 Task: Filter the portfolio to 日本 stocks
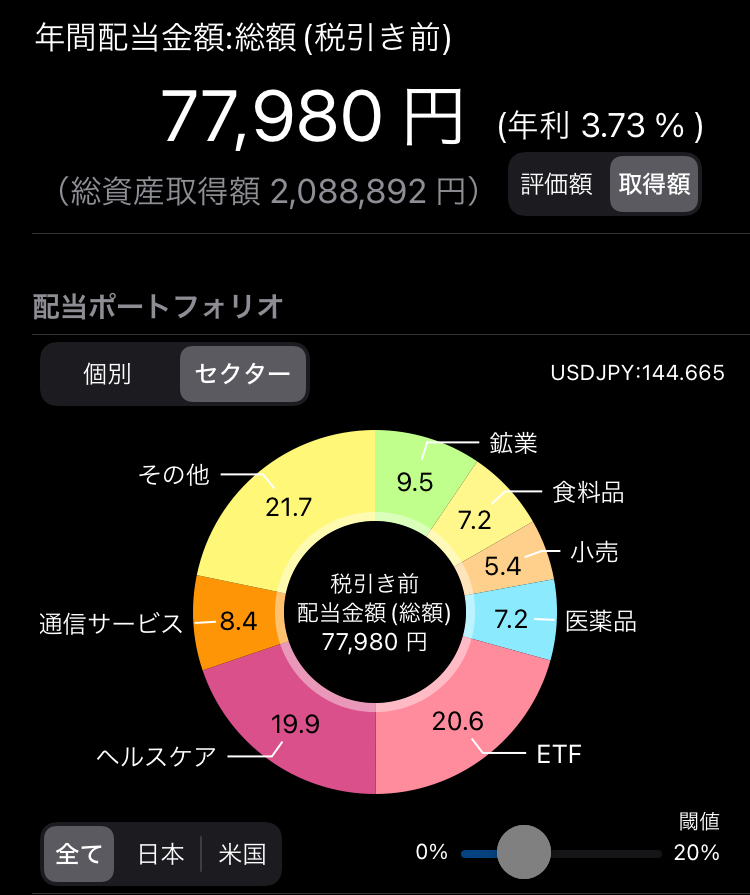160,854
